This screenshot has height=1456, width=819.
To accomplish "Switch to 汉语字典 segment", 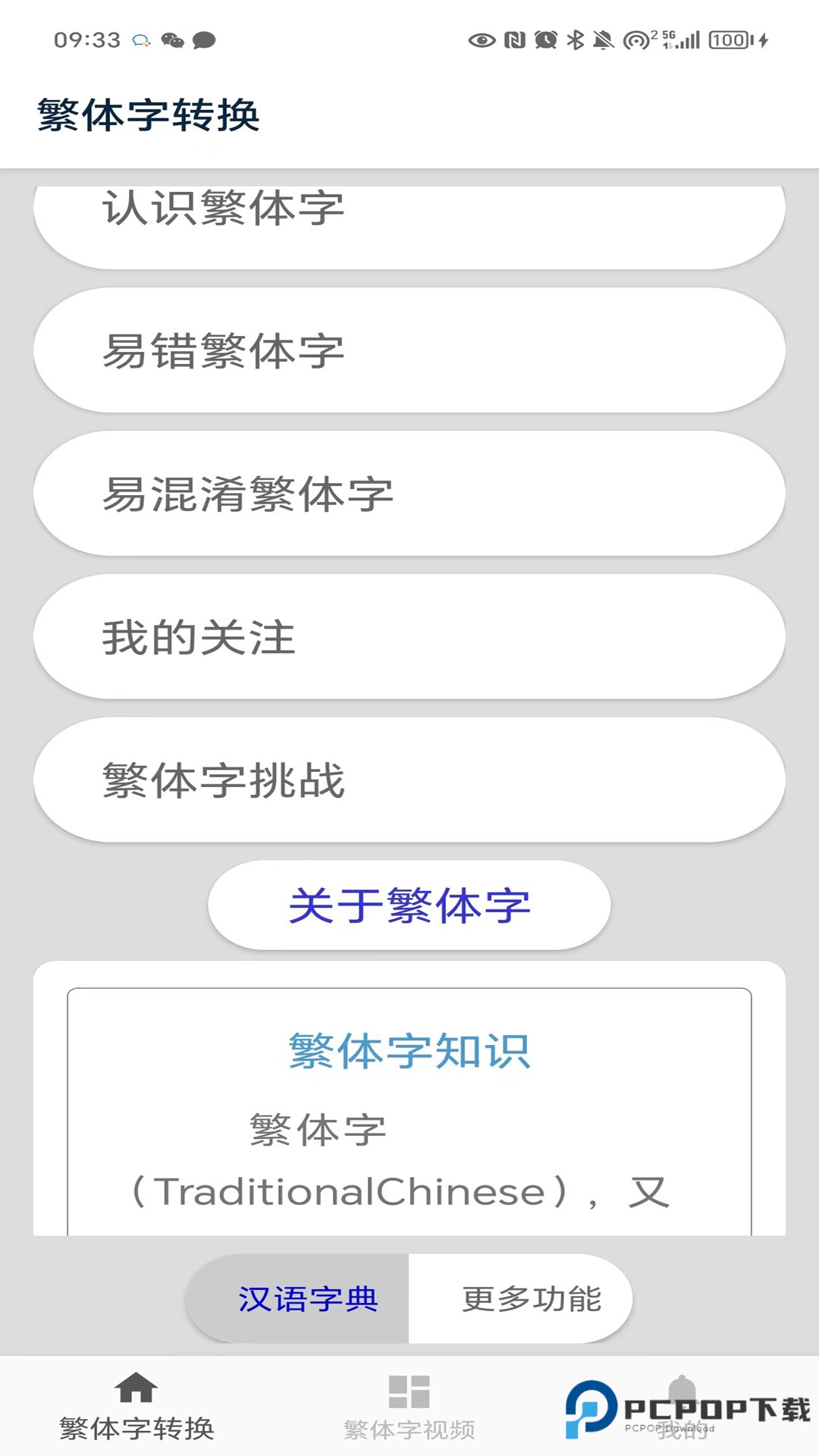I will [x=307, y=1299].
